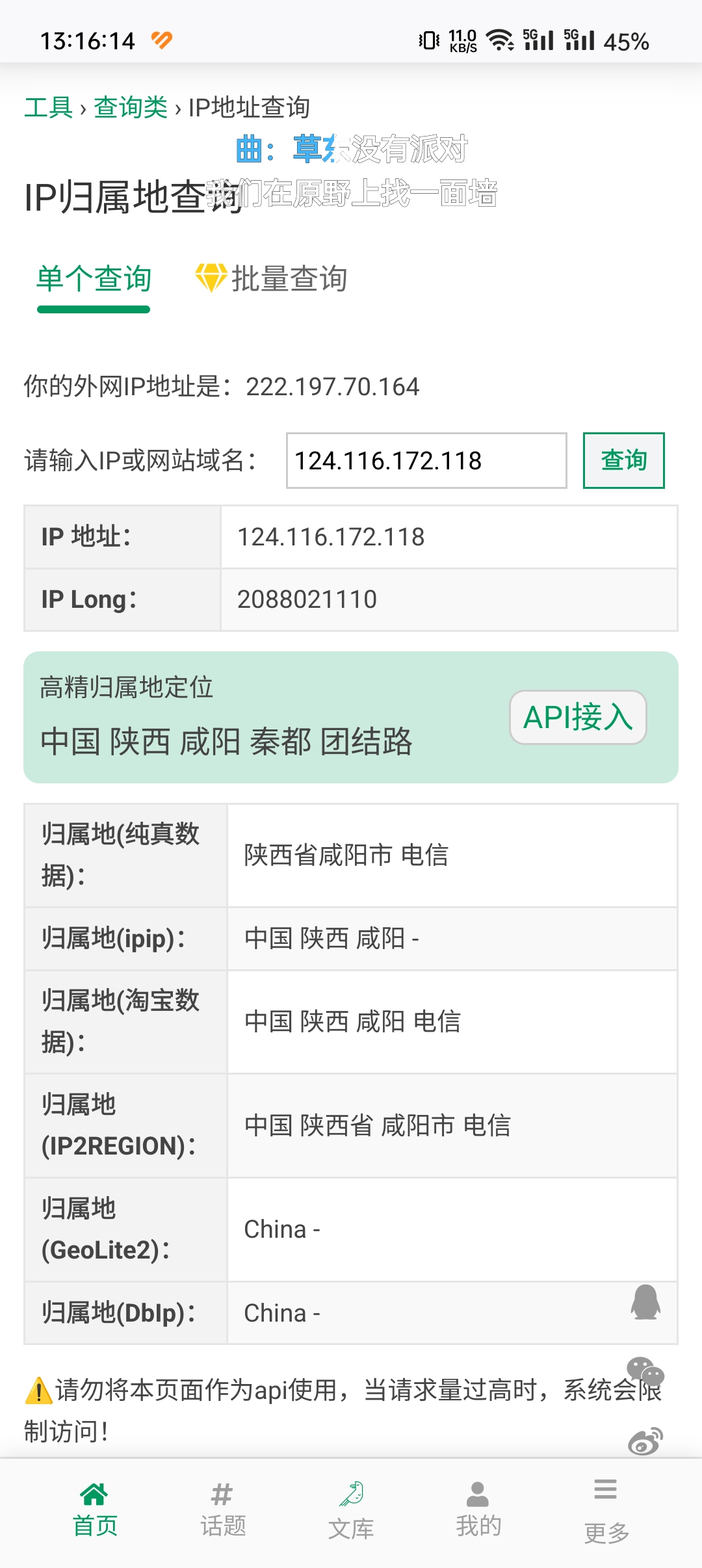Open the API接入 button
The width and height of the screenshot is (702, 1568).
[578, 717]
